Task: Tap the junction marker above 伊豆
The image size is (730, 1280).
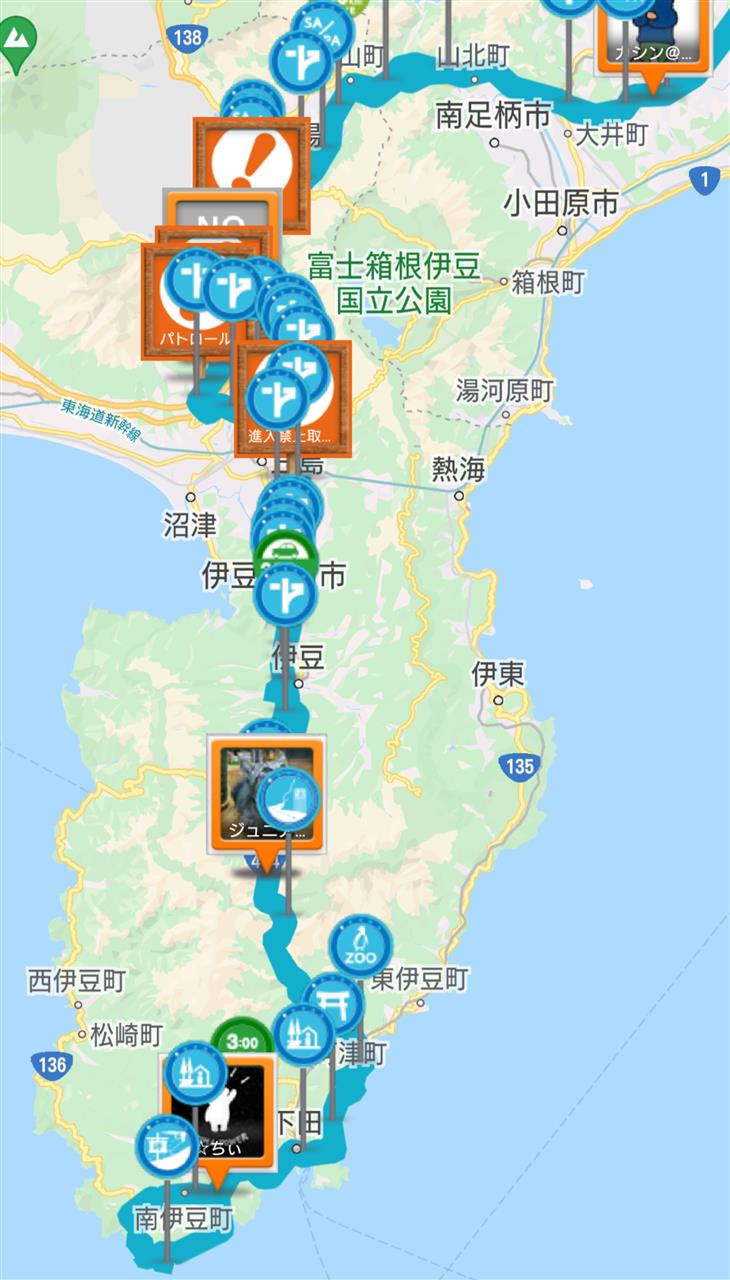Action: click(285, 597)
